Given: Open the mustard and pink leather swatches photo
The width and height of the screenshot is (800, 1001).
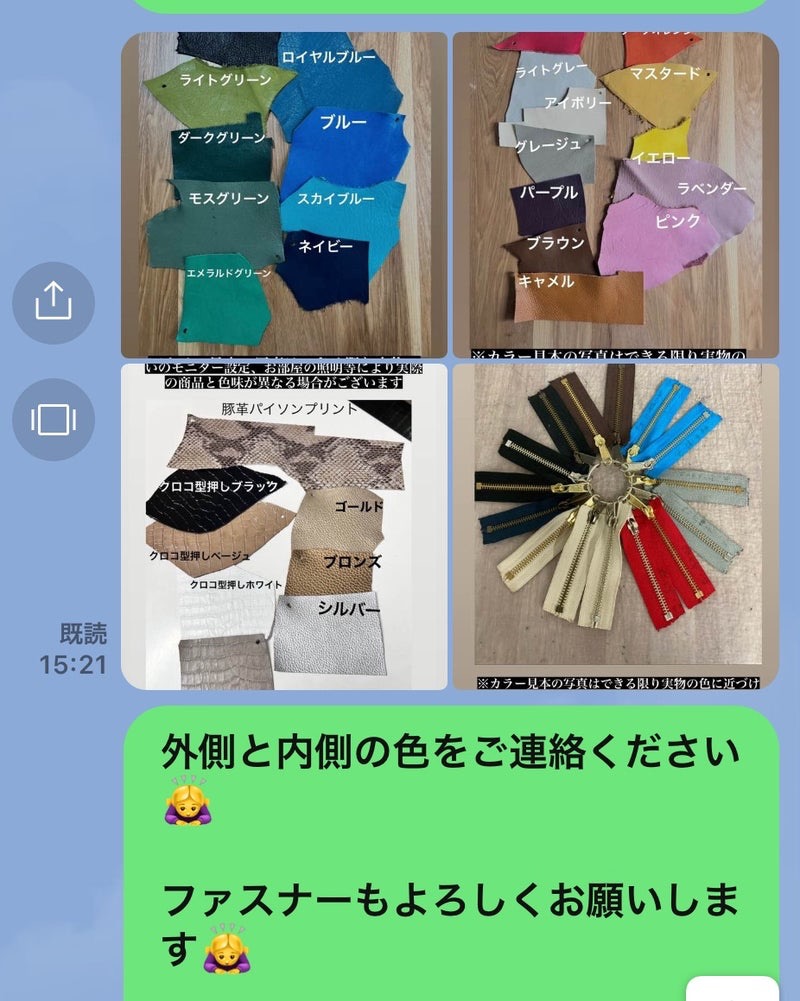Looking at the screenshot, I should (615, 195).
